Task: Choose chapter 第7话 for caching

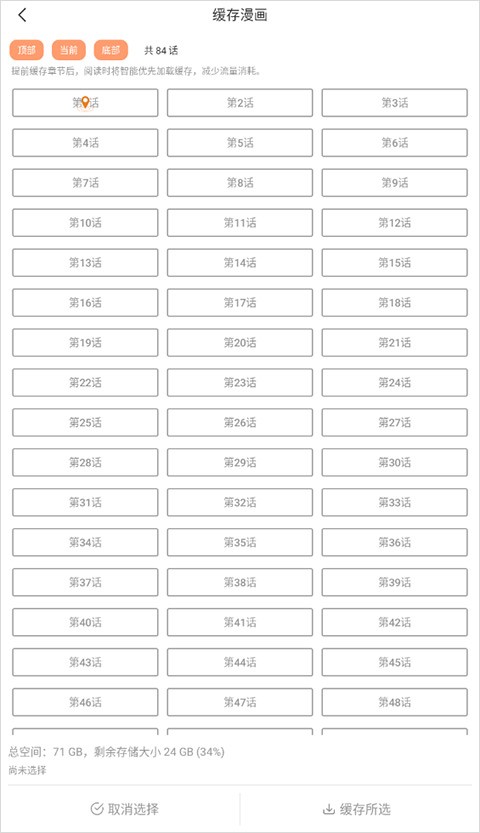Action: (85, 183)
